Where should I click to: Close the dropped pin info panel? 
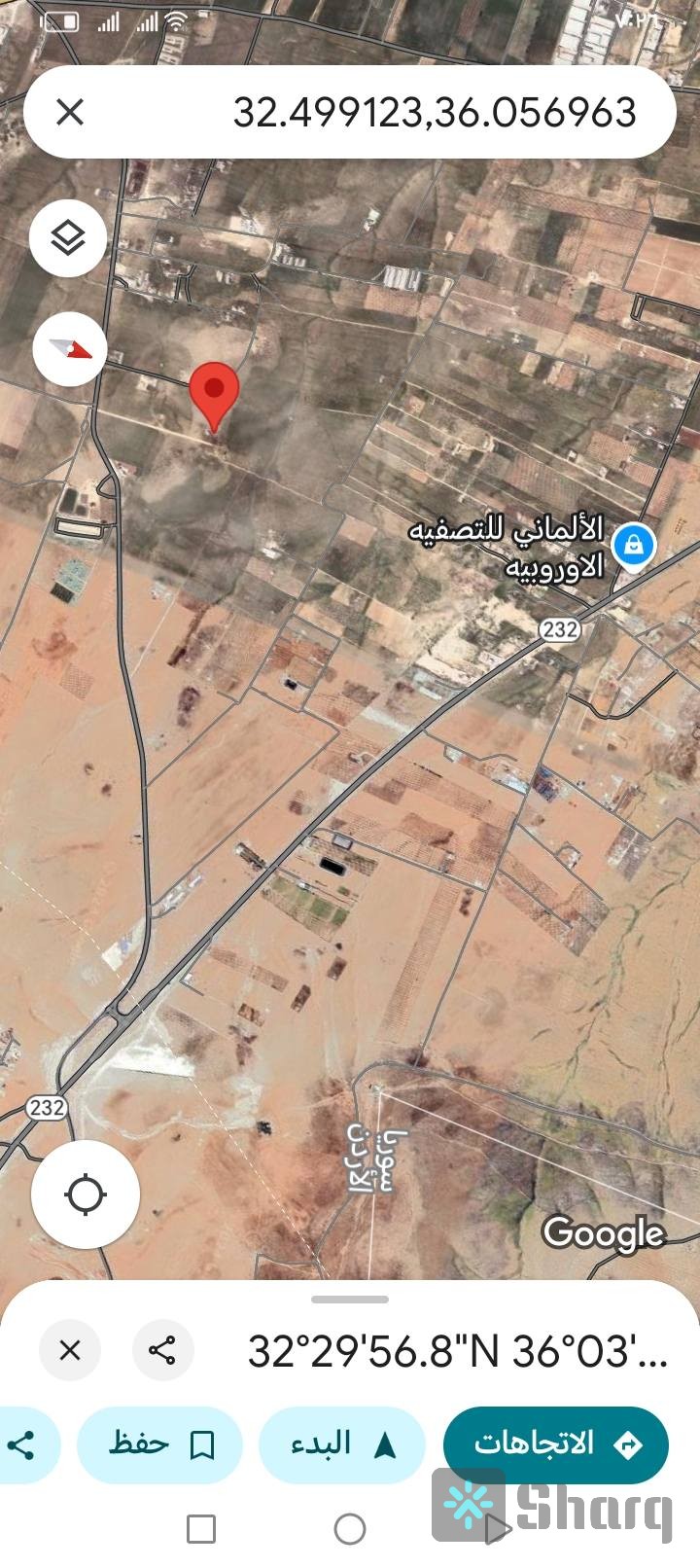coord(70,1350)
